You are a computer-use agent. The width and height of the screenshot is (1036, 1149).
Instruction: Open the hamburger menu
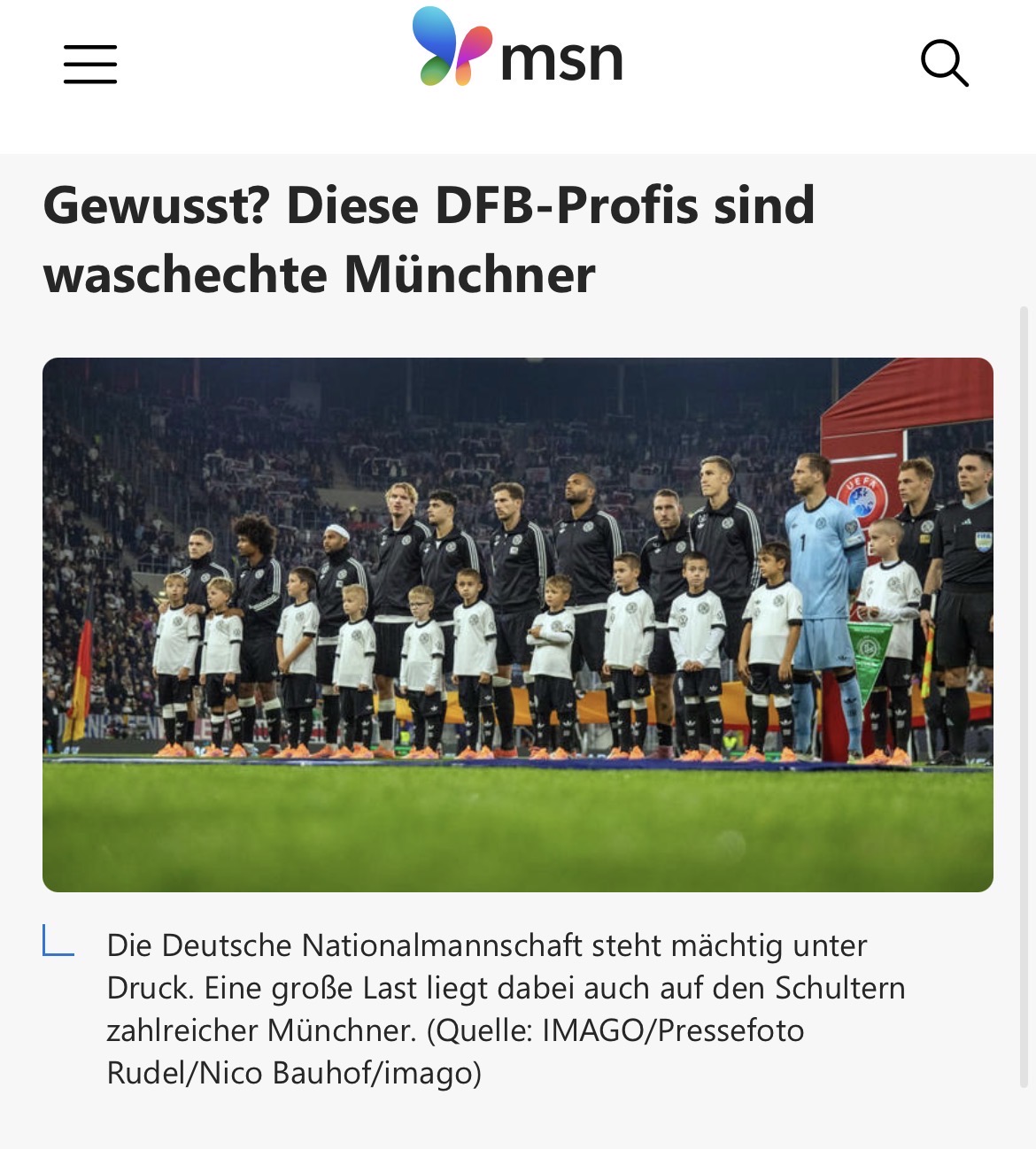click(x=90, y=65)
